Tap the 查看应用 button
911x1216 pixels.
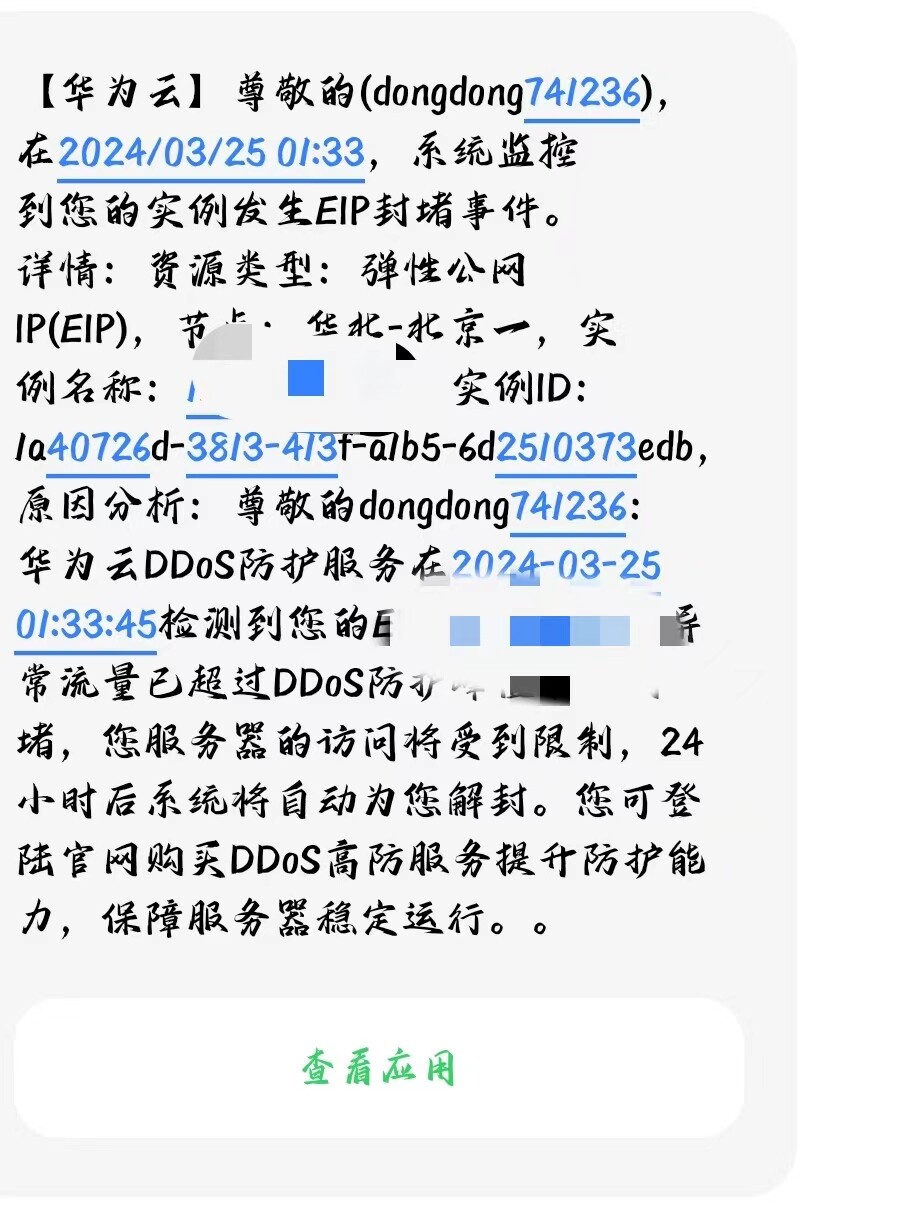pos(379,1068)
